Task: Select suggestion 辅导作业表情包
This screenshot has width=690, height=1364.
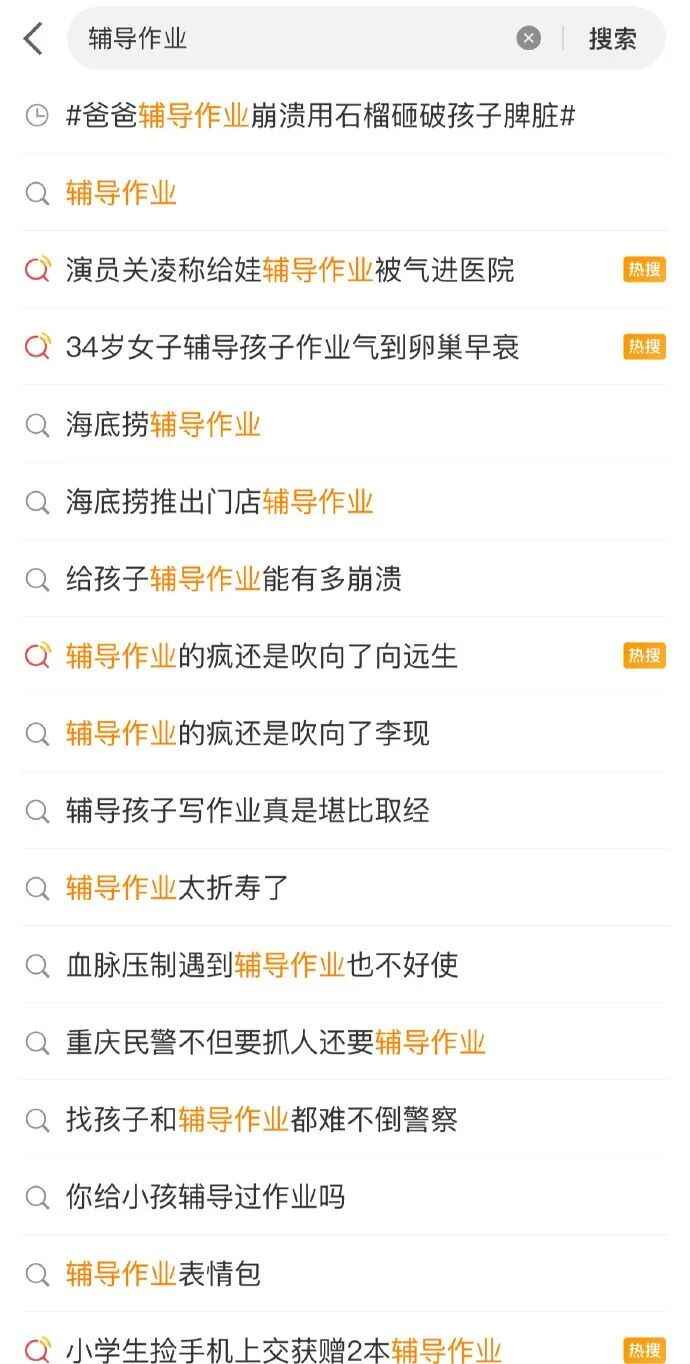Action: point(163,1274)
